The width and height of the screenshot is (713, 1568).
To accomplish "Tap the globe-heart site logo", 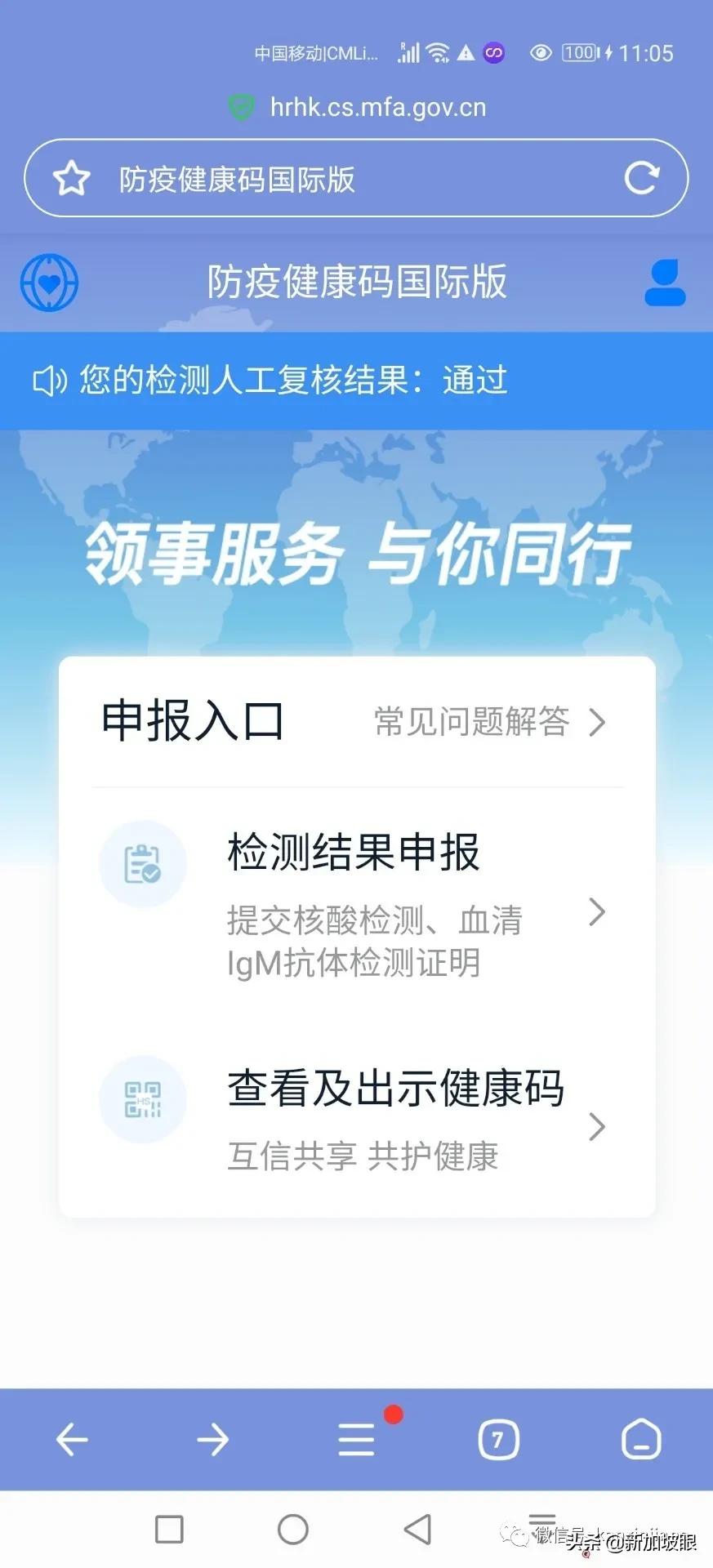I will [47, 282].
